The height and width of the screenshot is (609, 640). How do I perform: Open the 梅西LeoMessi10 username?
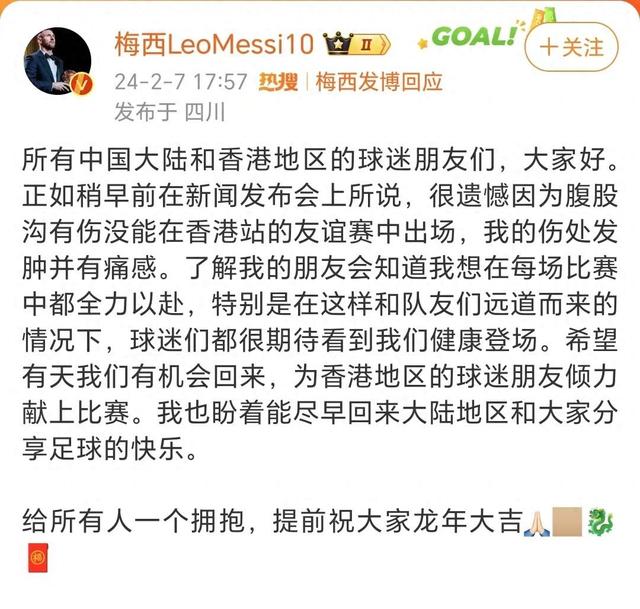tap(215, 43)
